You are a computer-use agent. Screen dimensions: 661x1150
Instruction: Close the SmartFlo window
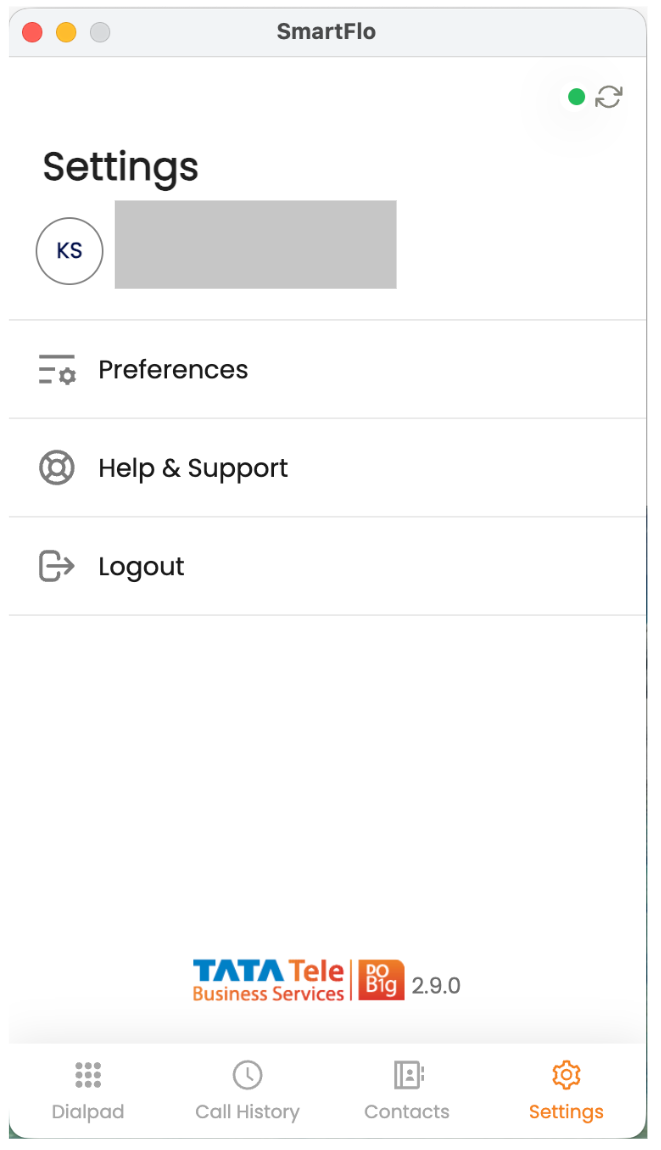tap(33, 33)
